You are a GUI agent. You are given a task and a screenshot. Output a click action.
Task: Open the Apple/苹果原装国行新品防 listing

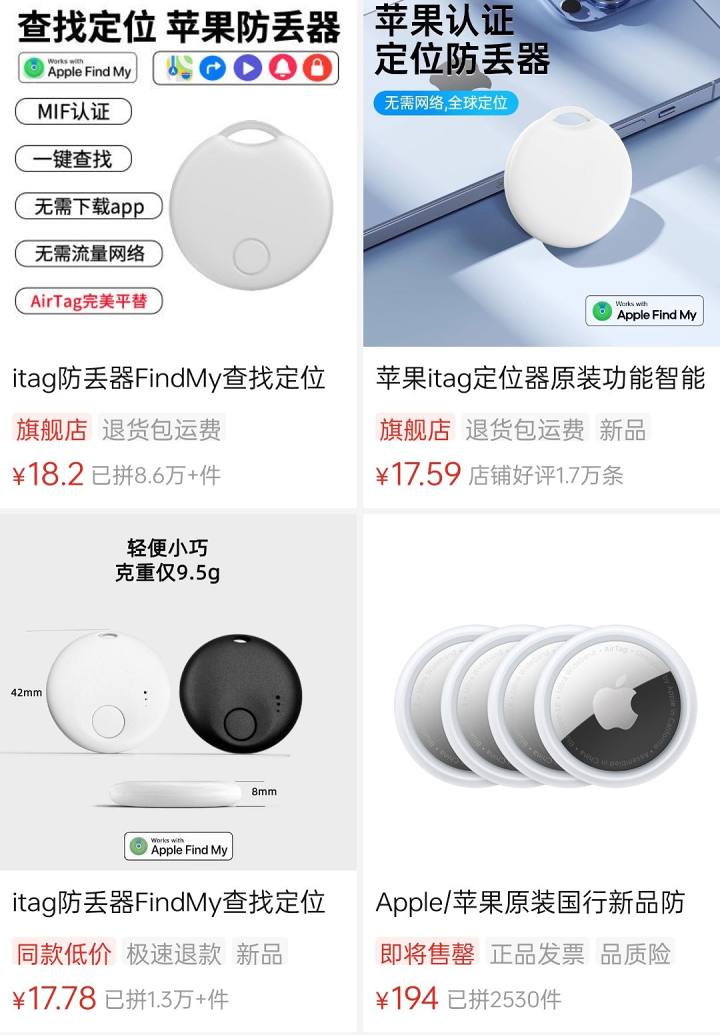(530, 903)
